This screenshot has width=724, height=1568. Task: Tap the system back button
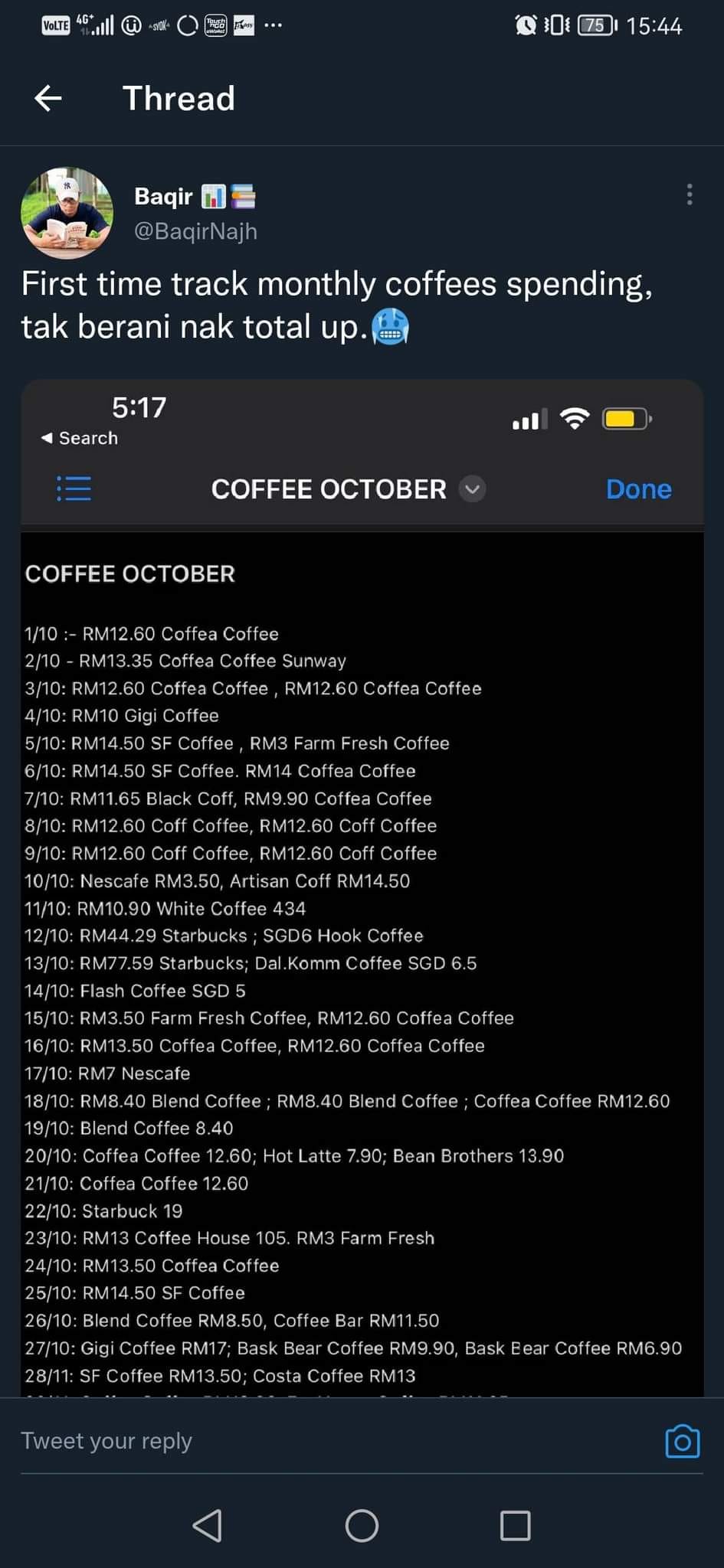(x=208, y=1525)
